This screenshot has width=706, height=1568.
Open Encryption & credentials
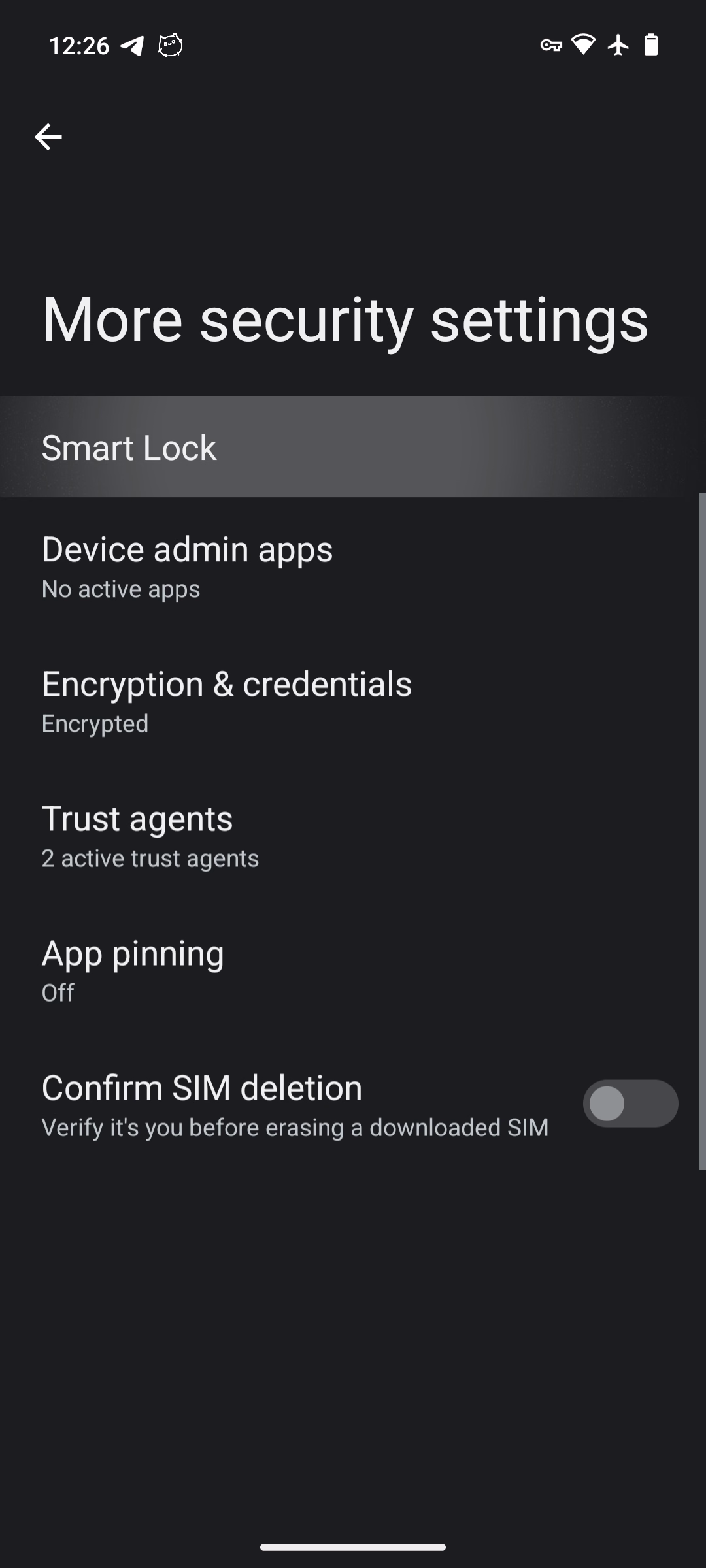click(353, 700)
